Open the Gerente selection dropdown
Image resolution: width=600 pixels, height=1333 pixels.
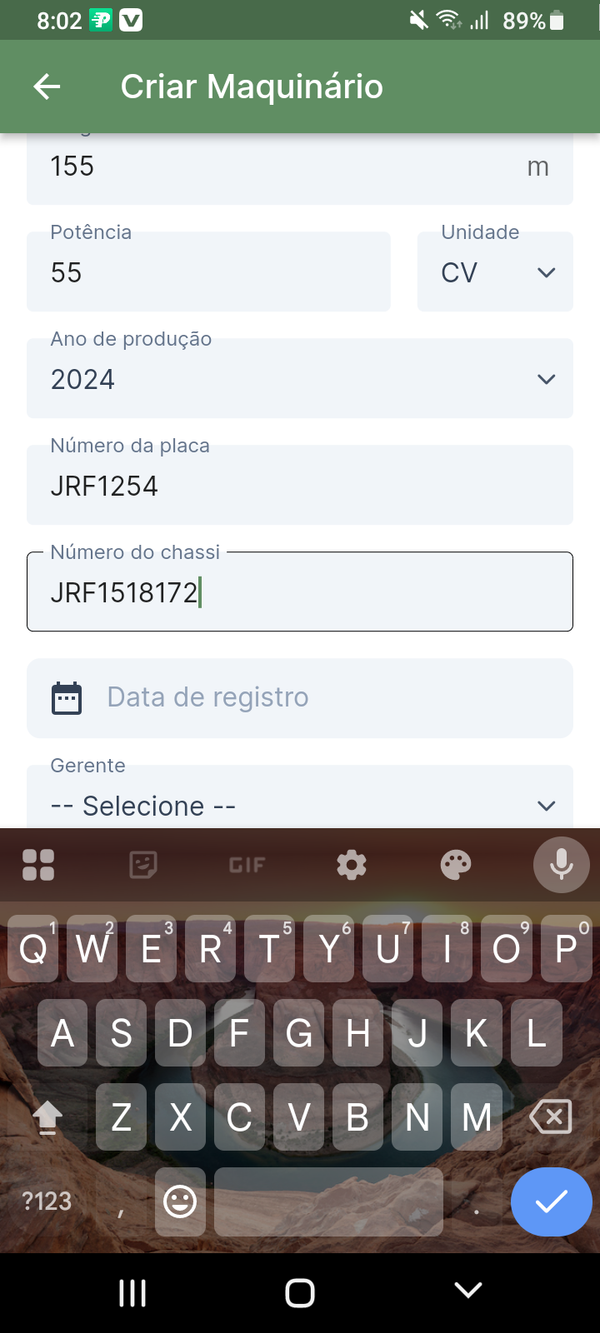pyautogui.click(x=300, y=797)
